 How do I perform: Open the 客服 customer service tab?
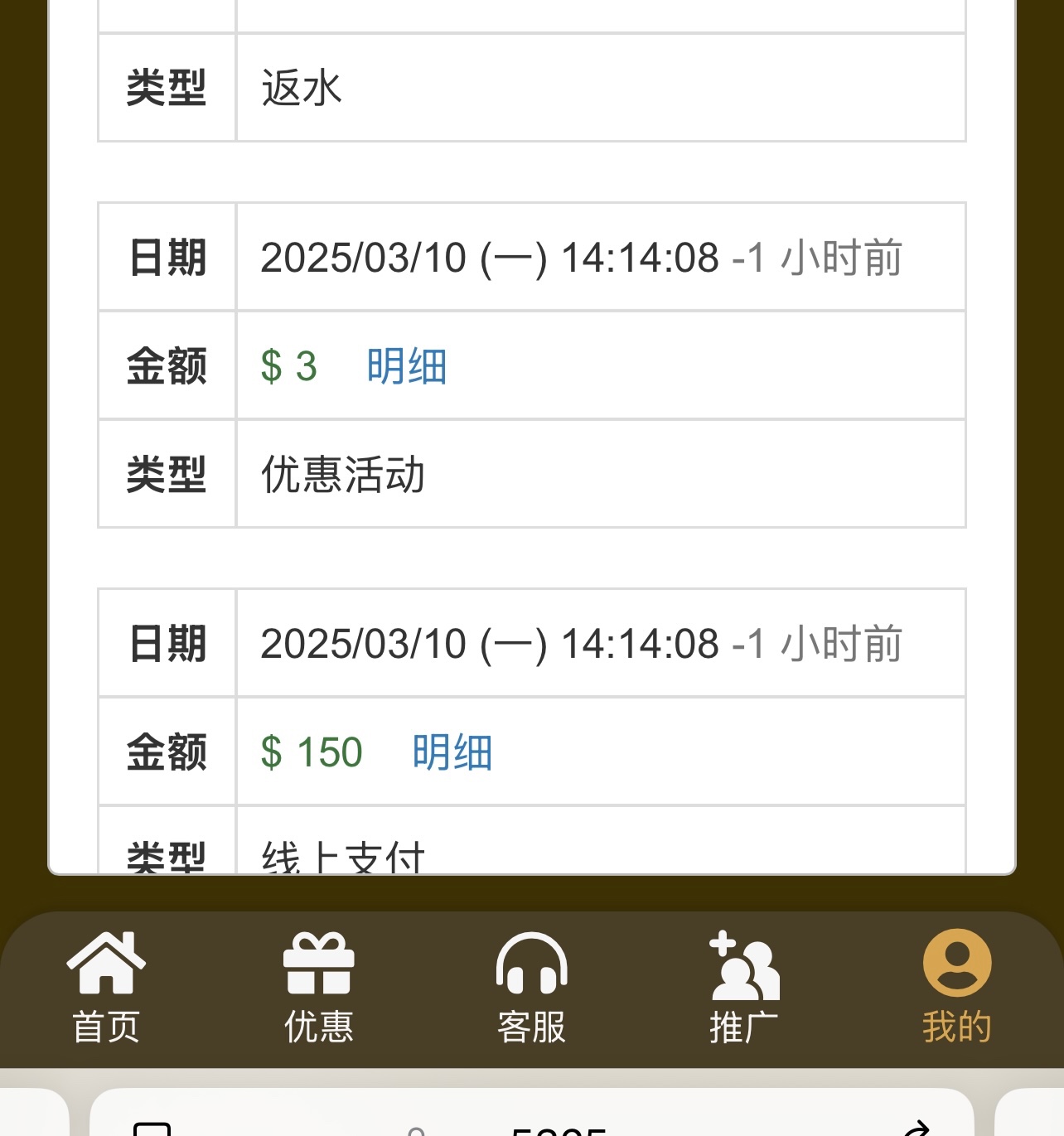(x=531, y=986)
